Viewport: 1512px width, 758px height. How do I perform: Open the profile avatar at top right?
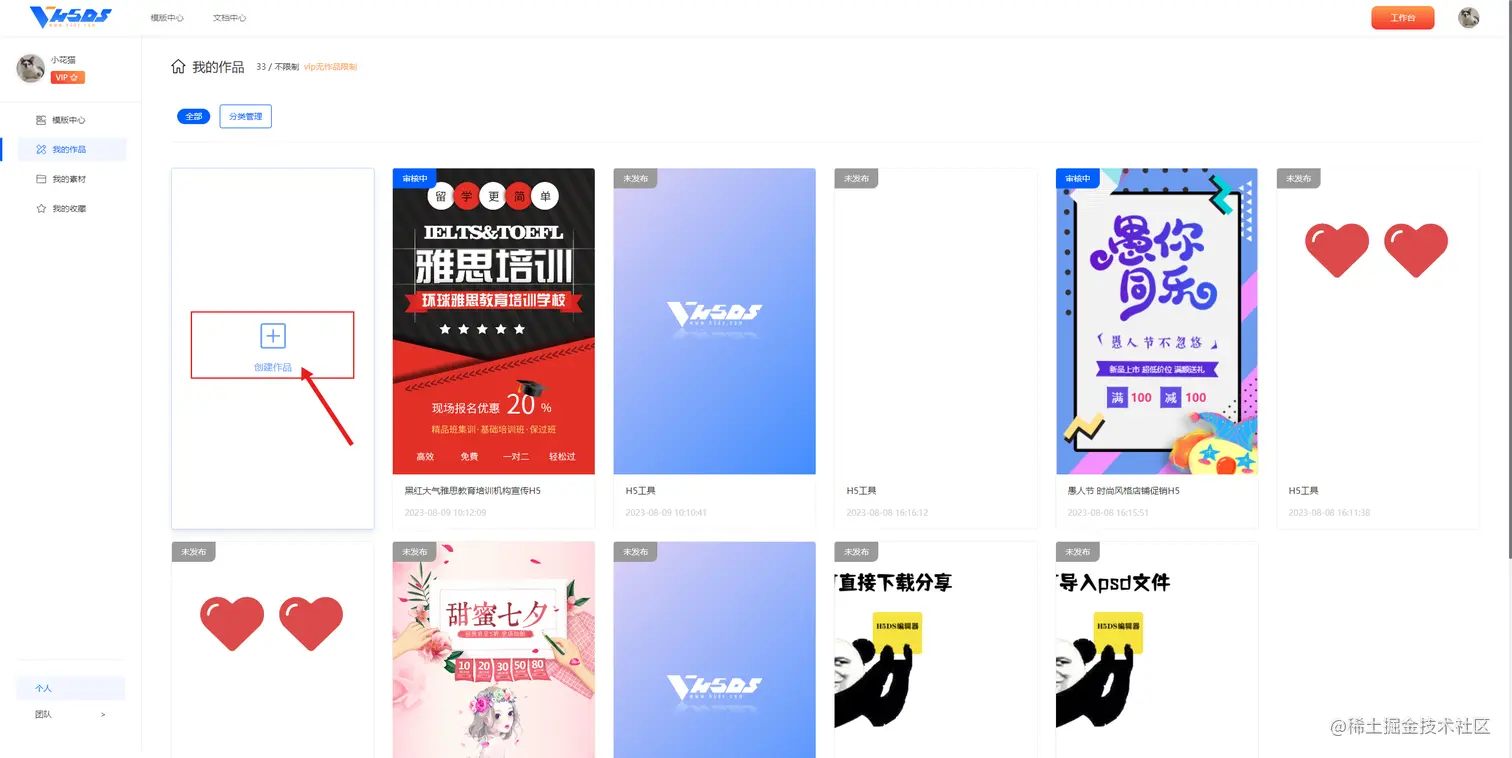pos(1468,18)
